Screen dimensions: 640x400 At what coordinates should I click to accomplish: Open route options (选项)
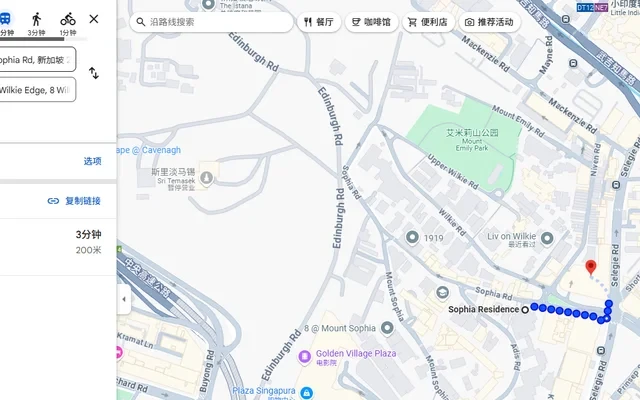92,161
